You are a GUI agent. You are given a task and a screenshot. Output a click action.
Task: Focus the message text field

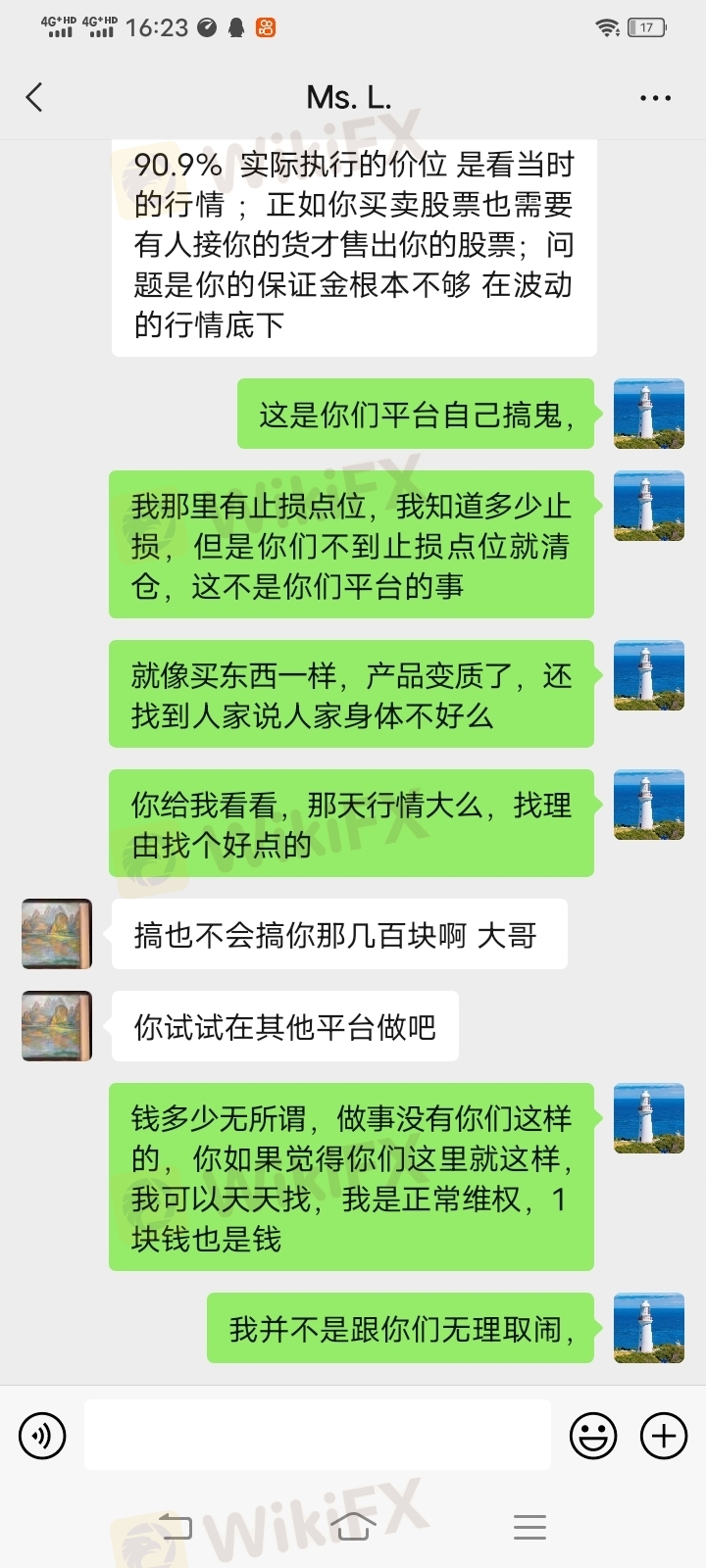(318, 1435)
